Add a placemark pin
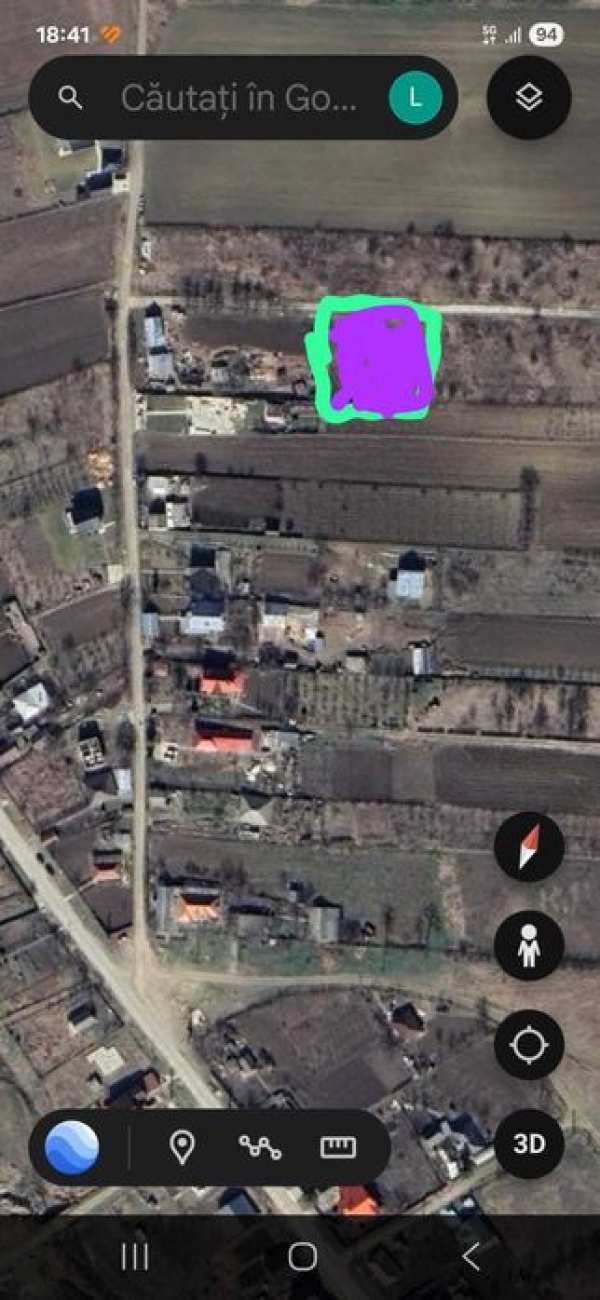The width and height of the screenshot is (600, 1300). (x=181, y=1146)
